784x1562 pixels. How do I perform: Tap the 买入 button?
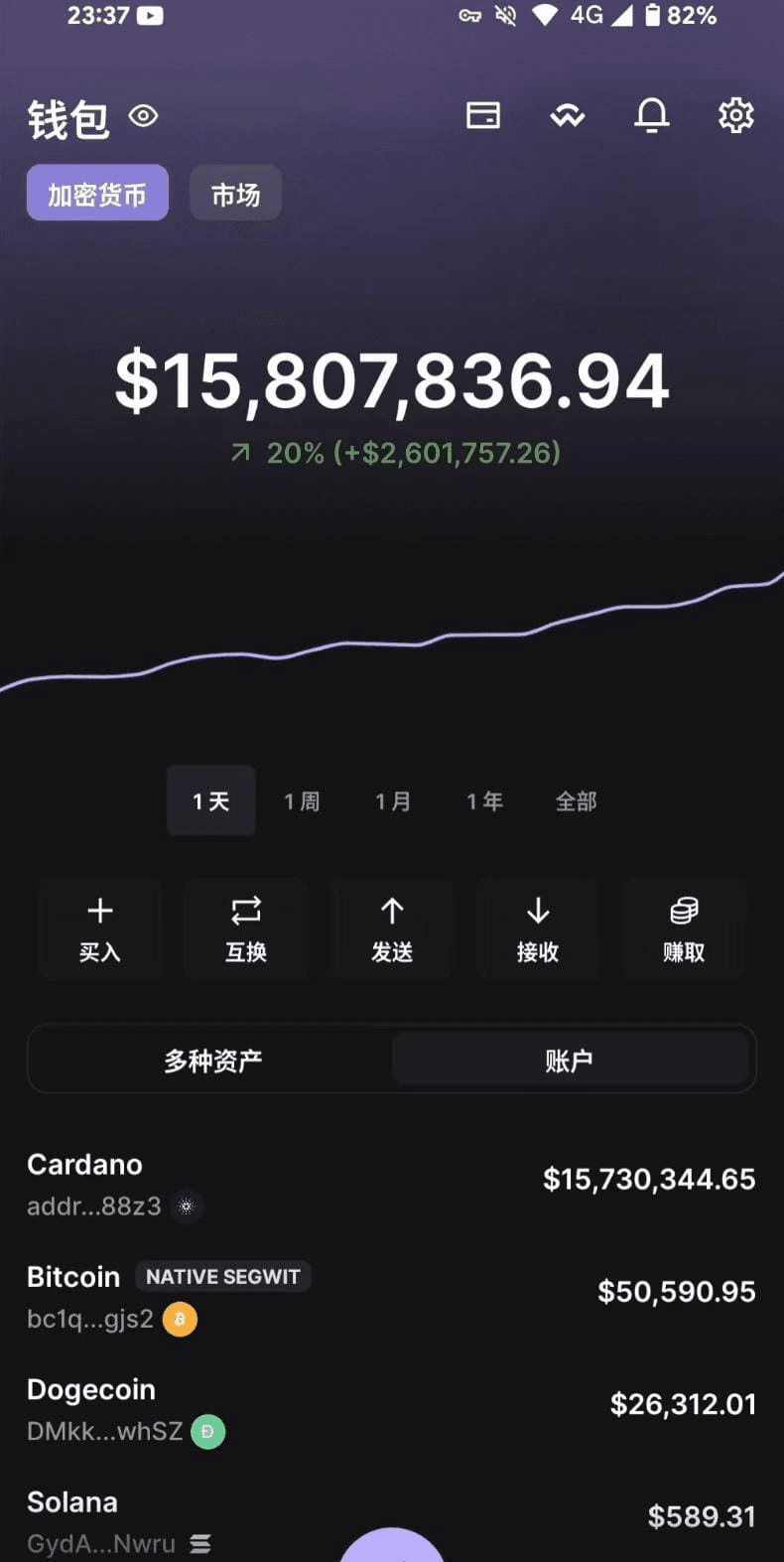point(99,929)
